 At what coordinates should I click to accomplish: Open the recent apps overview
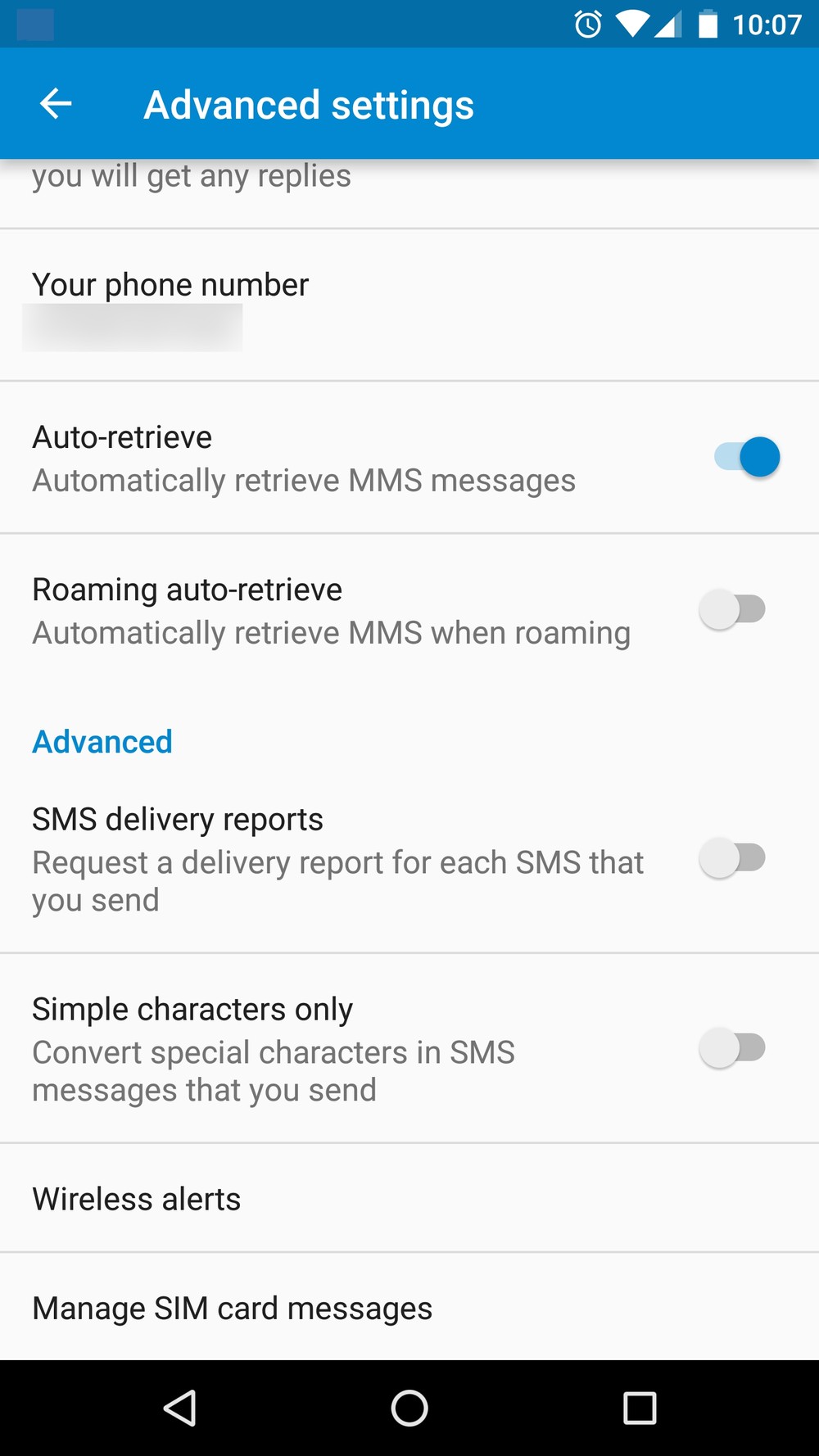coord(640,1409)
